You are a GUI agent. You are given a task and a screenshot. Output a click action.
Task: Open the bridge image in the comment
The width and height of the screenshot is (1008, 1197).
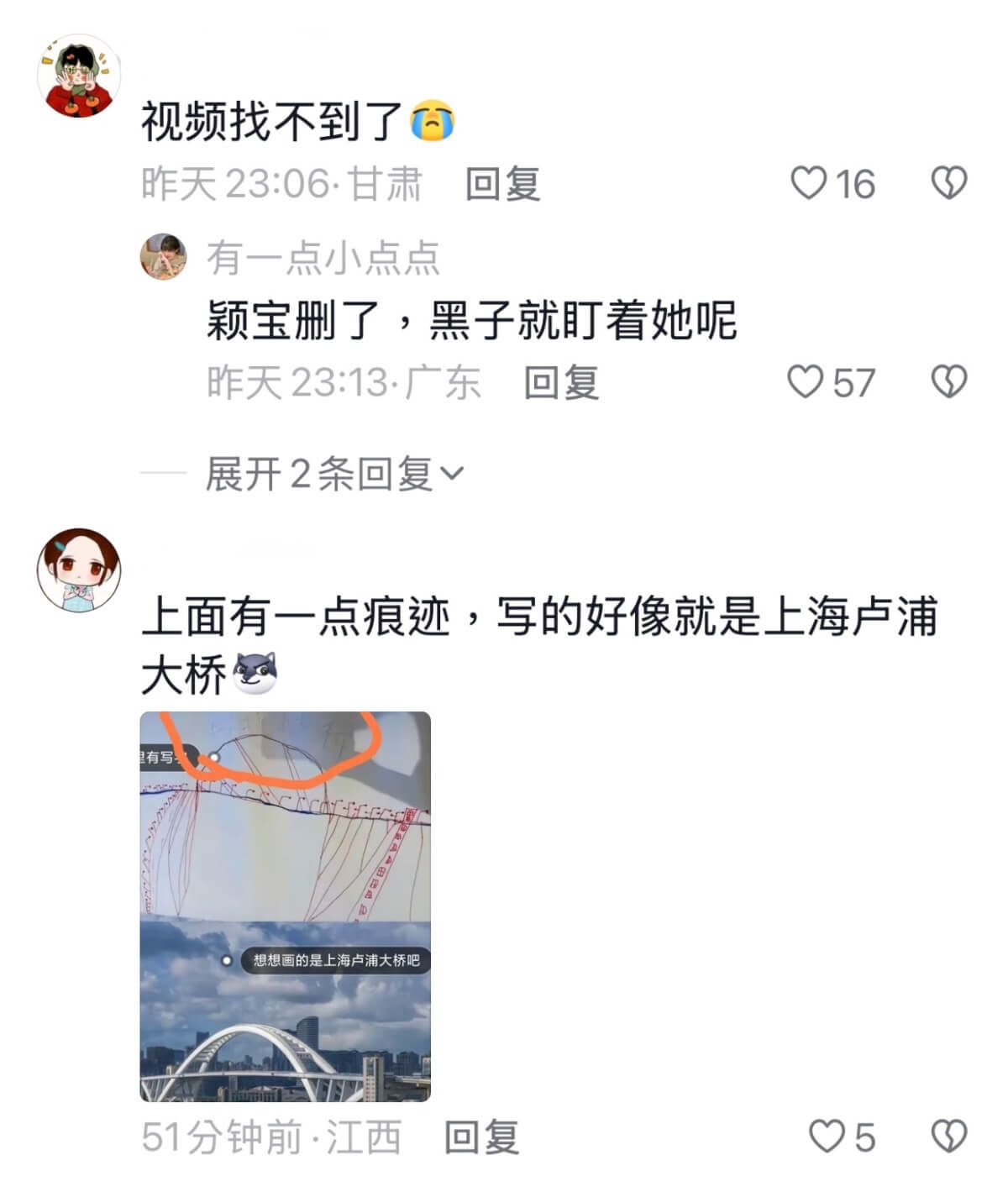coord(286,906)
